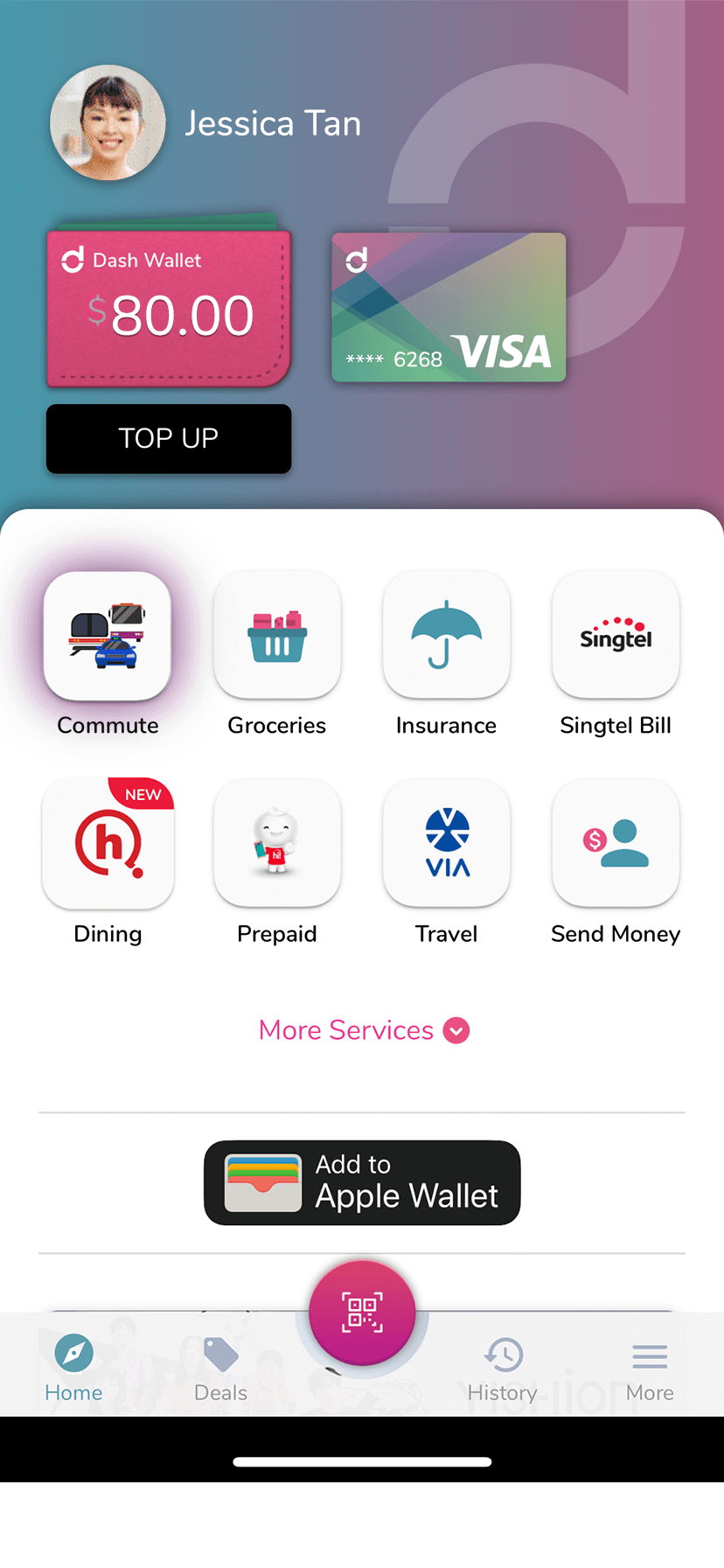Open Jessica Tan's profile picture

coord(108,123)
